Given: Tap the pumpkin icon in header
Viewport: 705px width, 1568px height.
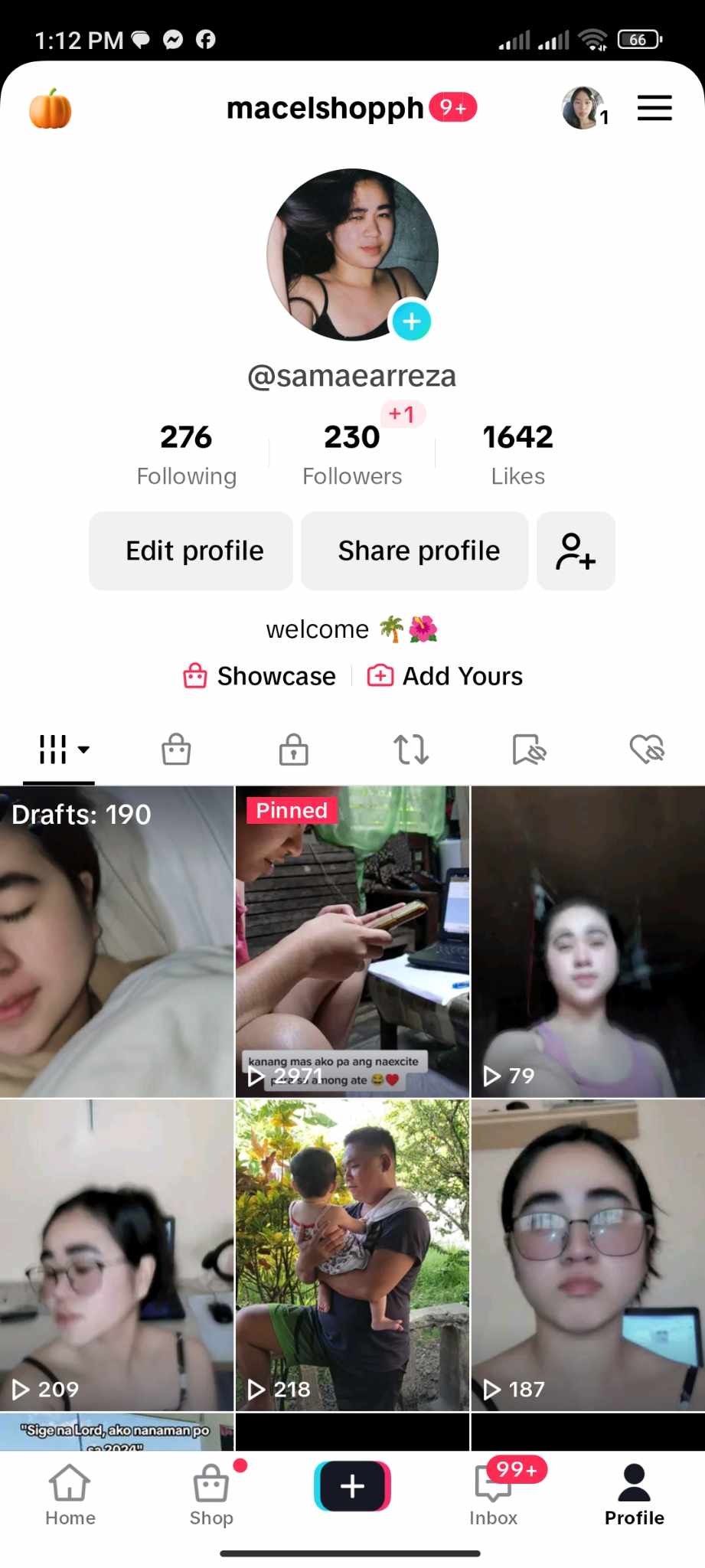Looking at the screenshot, I should tap(51, 109).
